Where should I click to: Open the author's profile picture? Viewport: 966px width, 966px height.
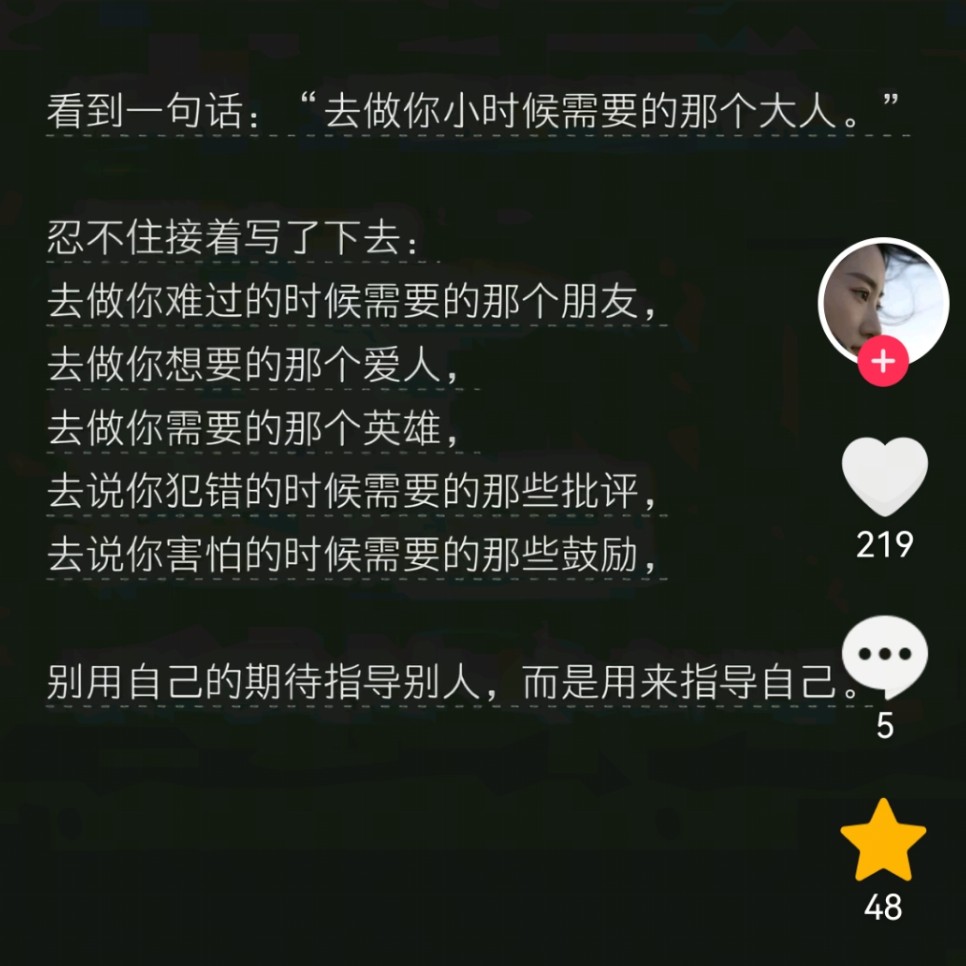(x=883, y=297)
